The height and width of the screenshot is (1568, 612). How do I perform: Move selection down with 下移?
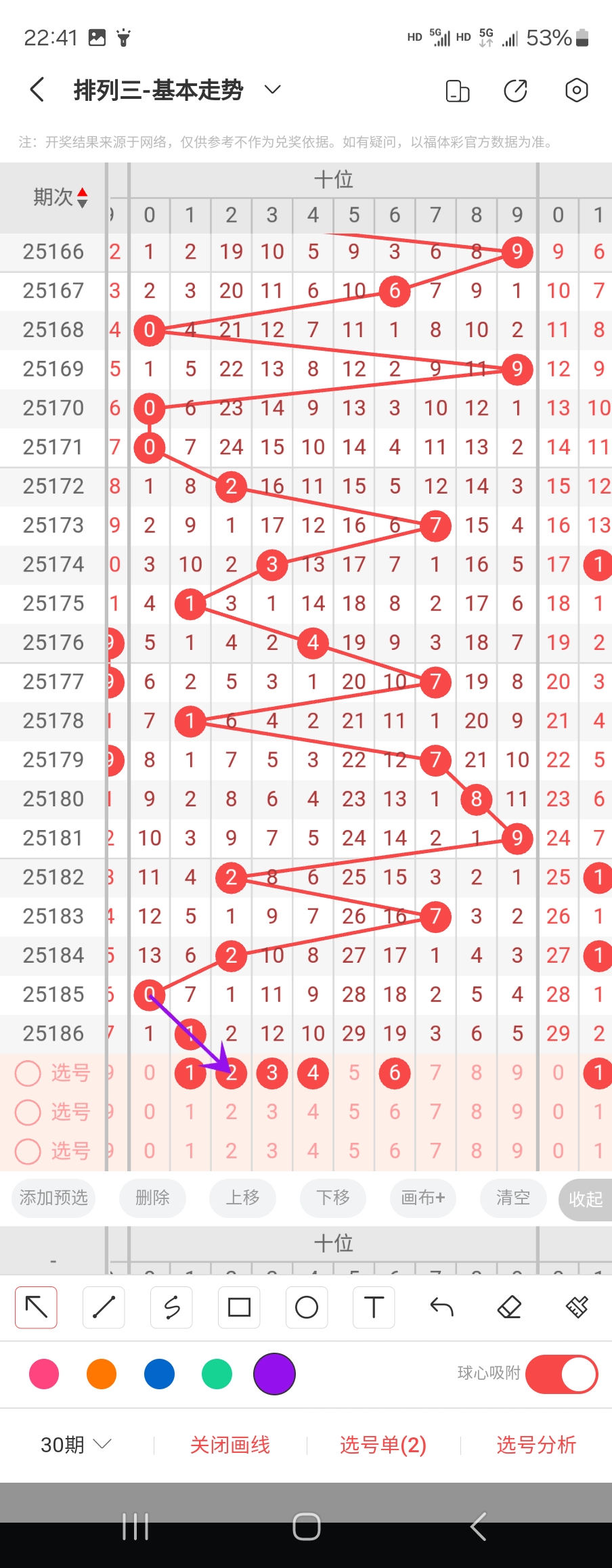click(x=333, y=1198)
